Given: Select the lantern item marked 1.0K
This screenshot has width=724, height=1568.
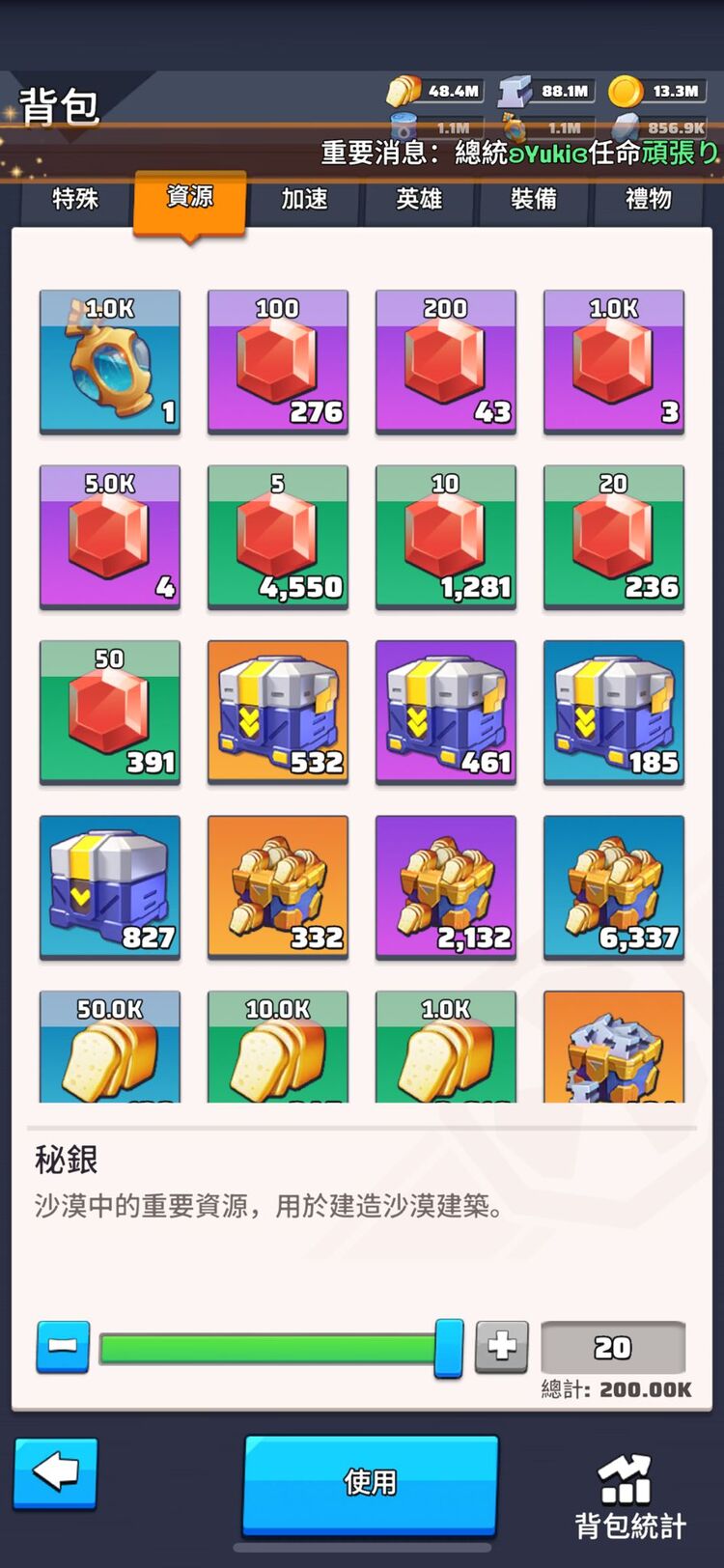Looking at the screenshot, I should tap(110, 361).
